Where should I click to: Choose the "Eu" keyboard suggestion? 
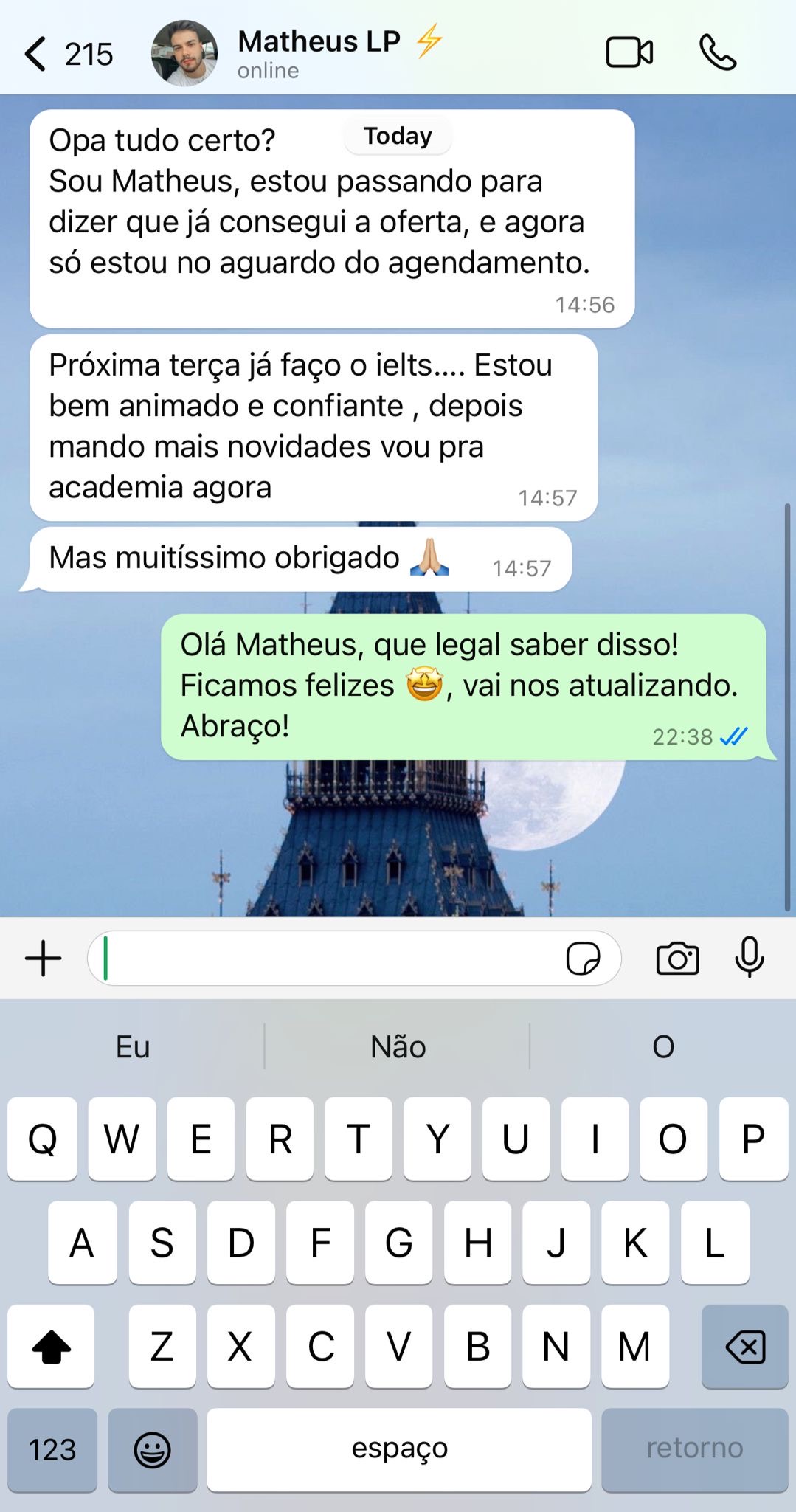(133, 1046)
